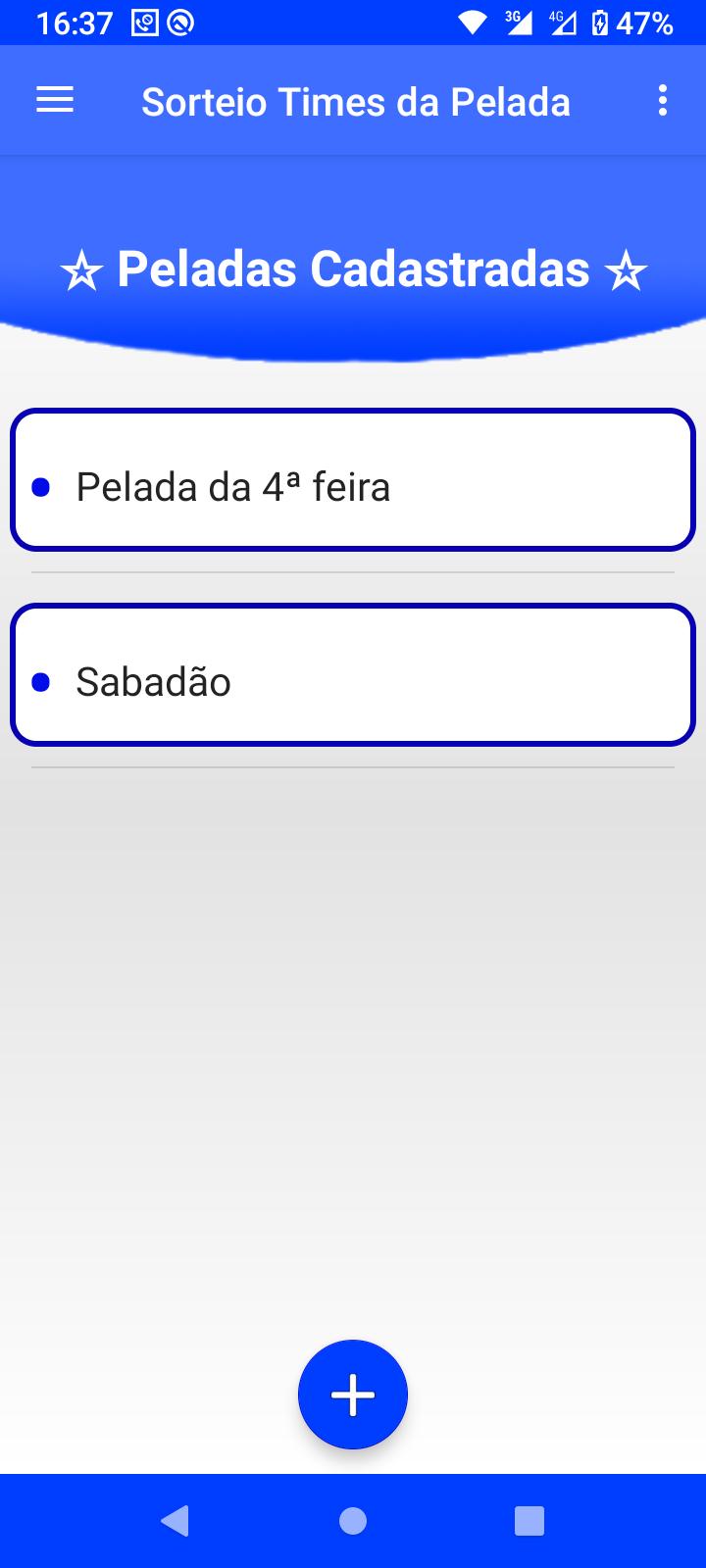Screen dimensions: 706x1568
Task: Go to the home screen
Action: tap(353, 1521)
